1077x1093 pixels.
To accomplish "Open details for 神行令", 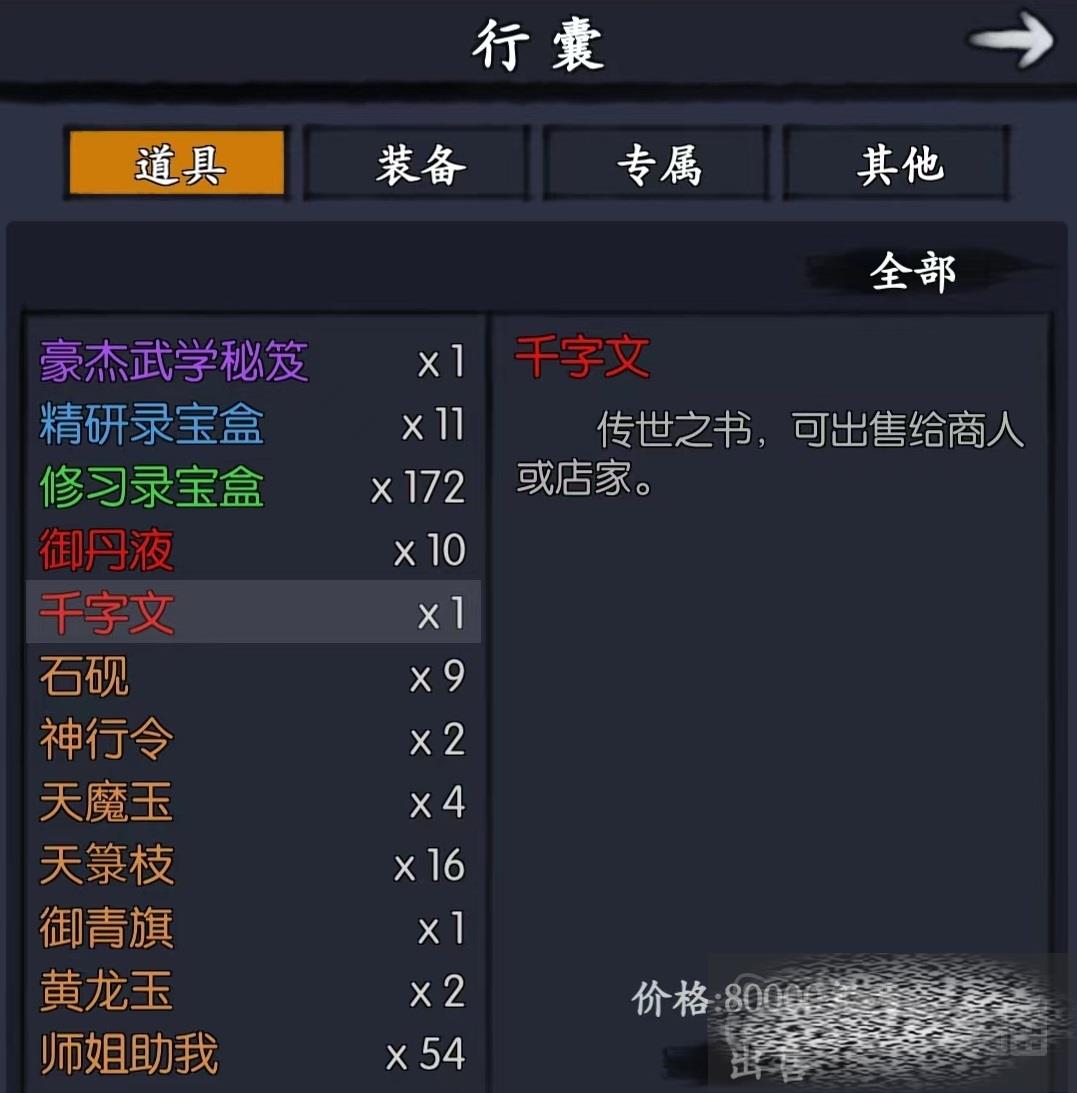I will click(252, 740).
